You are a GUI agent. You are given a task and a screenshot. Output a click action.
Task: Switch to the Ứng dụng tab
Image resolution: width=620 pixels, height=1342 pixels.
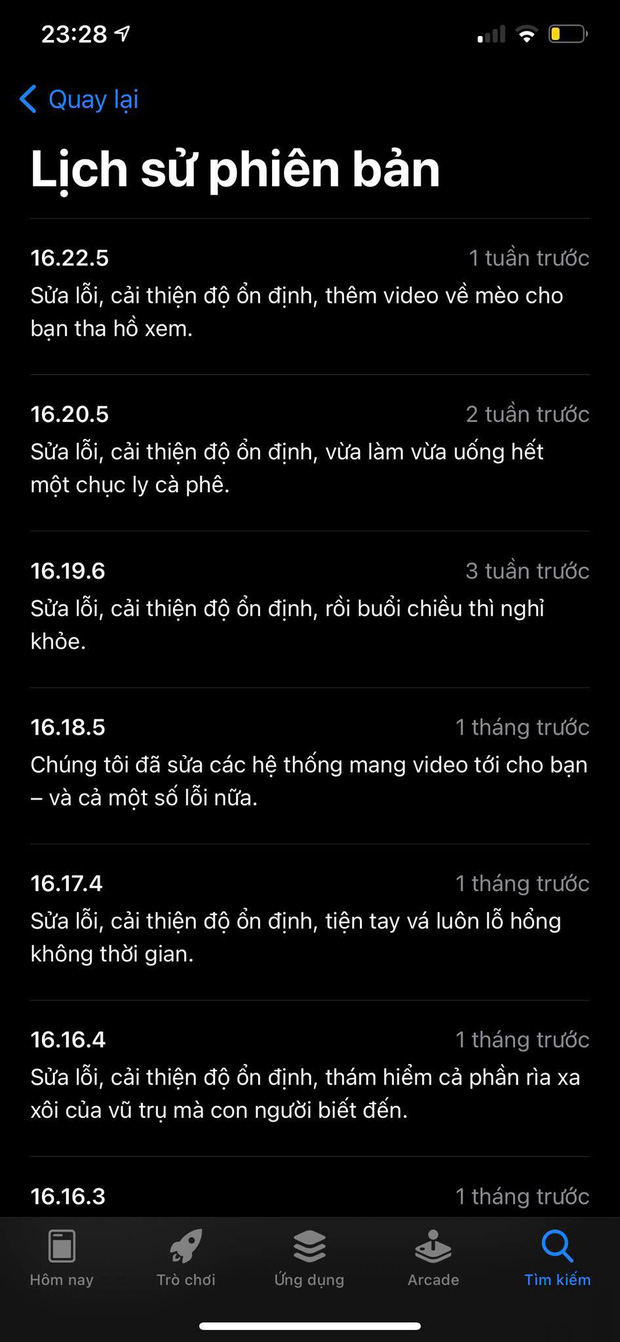309,1258
